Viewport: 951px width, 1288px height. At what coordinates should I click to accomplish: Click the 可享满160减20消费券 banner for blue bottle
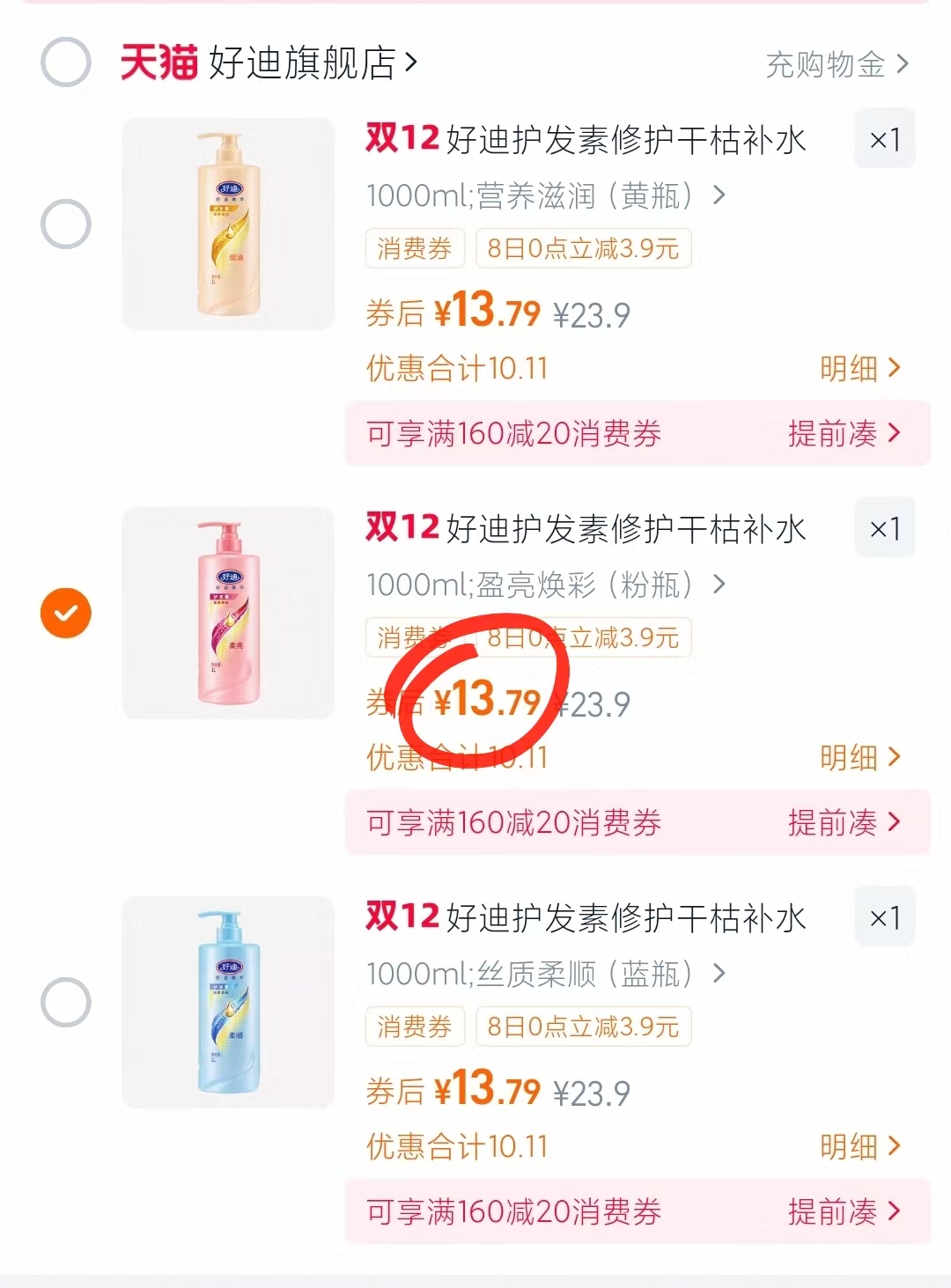click(x=516, y=1212)
